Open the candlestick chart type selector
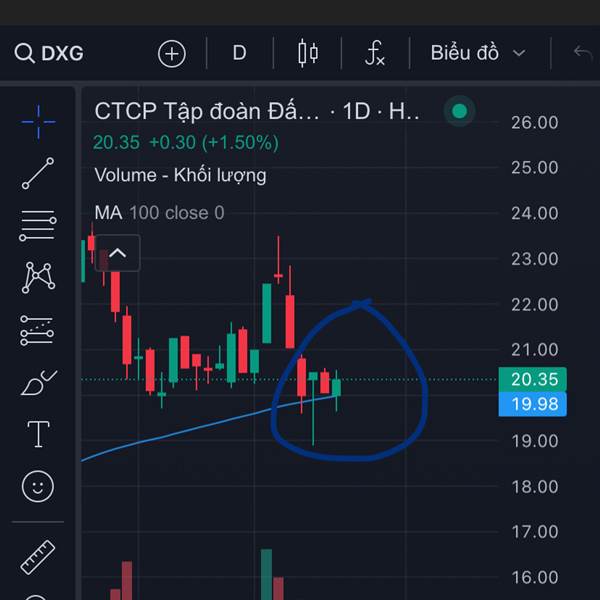Viewport: 600px width, 600px height. pos(307,53)
